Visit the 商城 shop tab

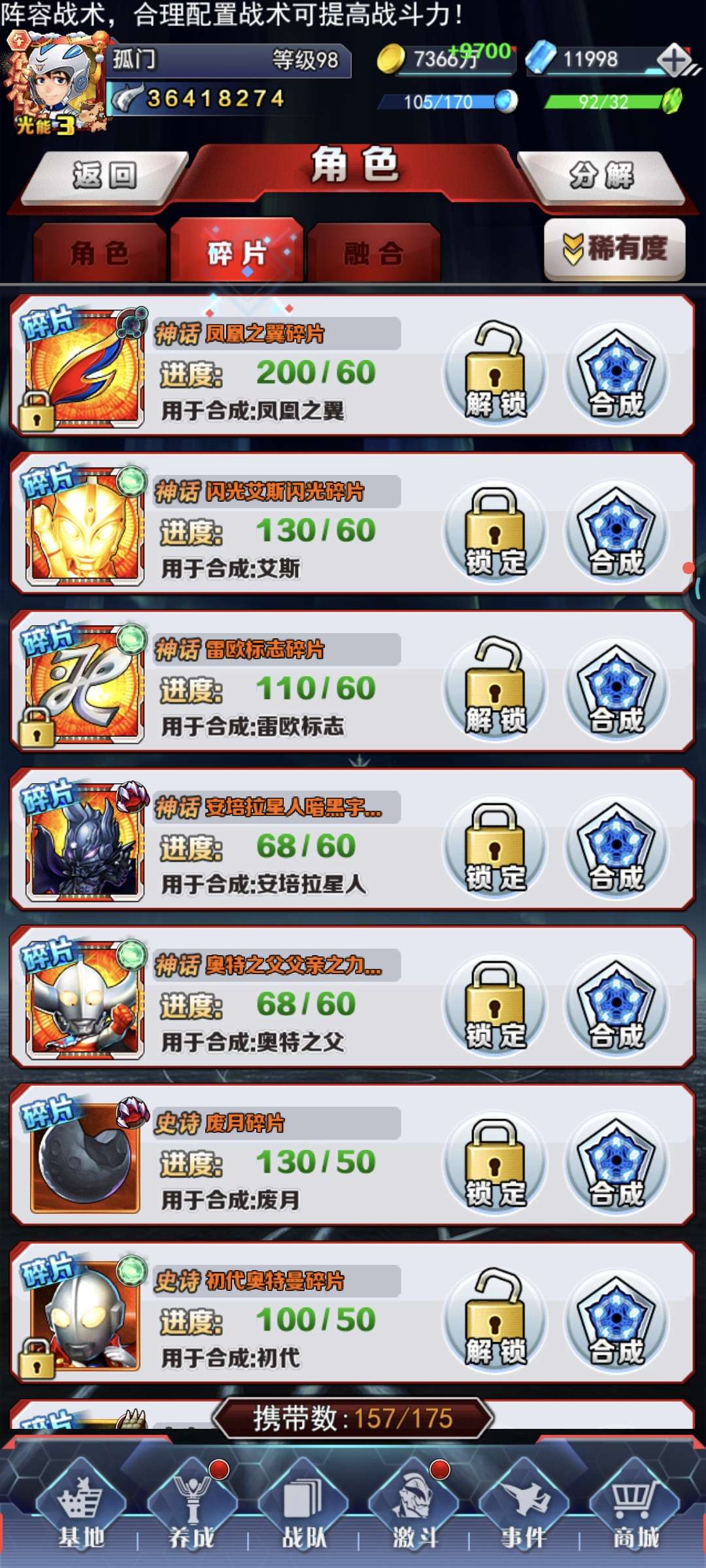click(635, 1511)
